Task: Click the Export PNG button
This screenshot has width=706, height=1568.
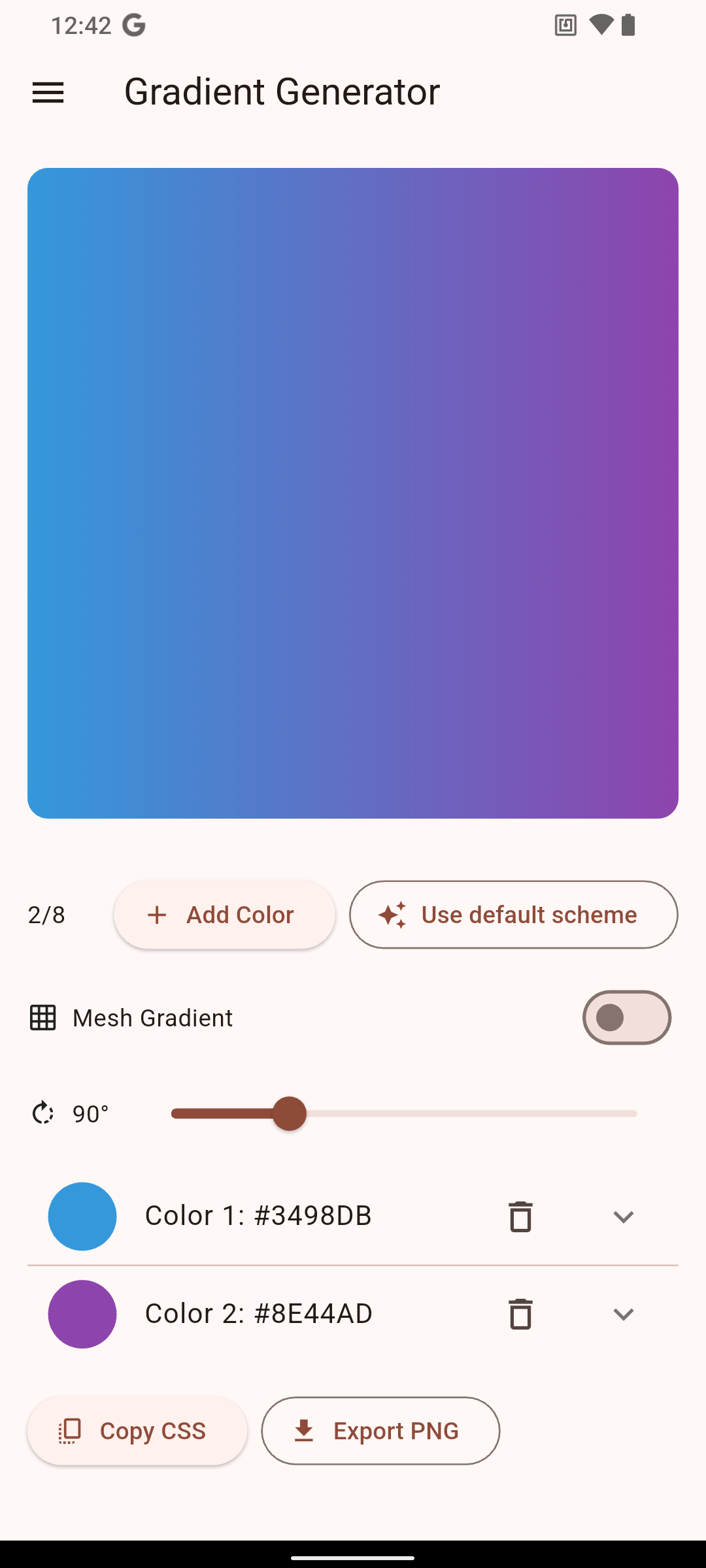Action: [x=380, y=1431]
